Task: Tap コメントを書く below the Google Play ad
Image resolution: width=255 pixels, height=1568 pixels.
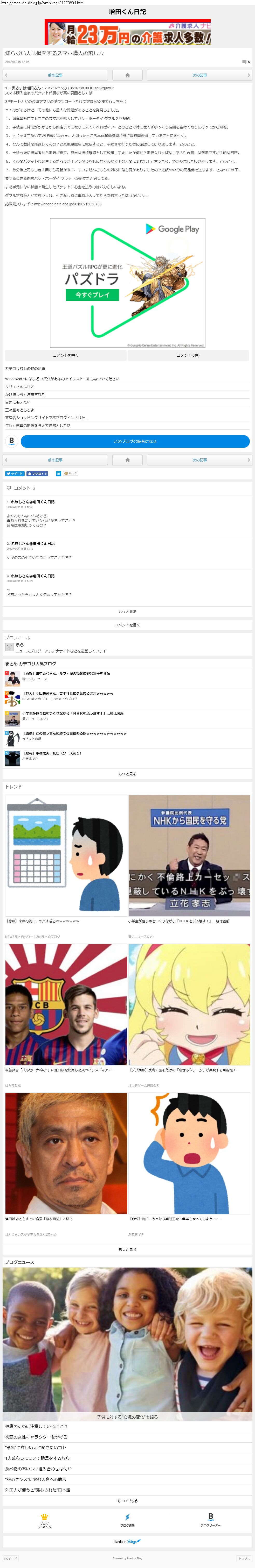Action: [65, 355]
